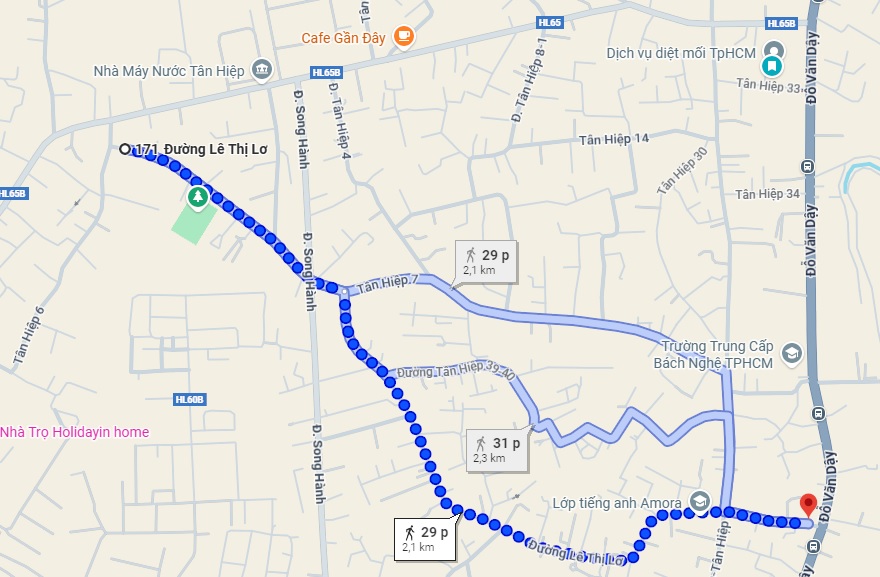Tap the 171 Đường Lê Thị Lơ start point

point(124,149)
